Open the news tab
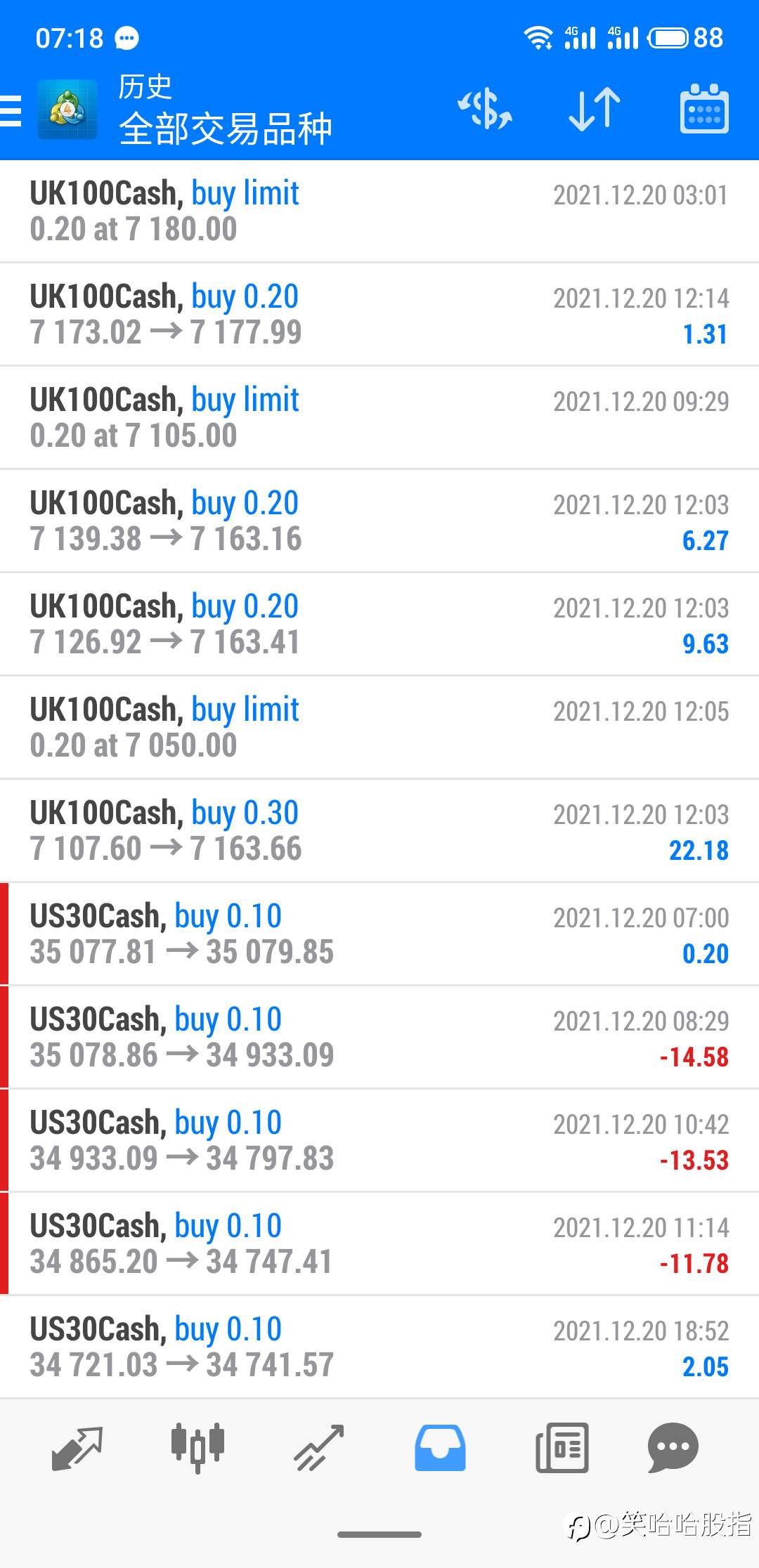759x1568 pixels. pos(562,1448)
